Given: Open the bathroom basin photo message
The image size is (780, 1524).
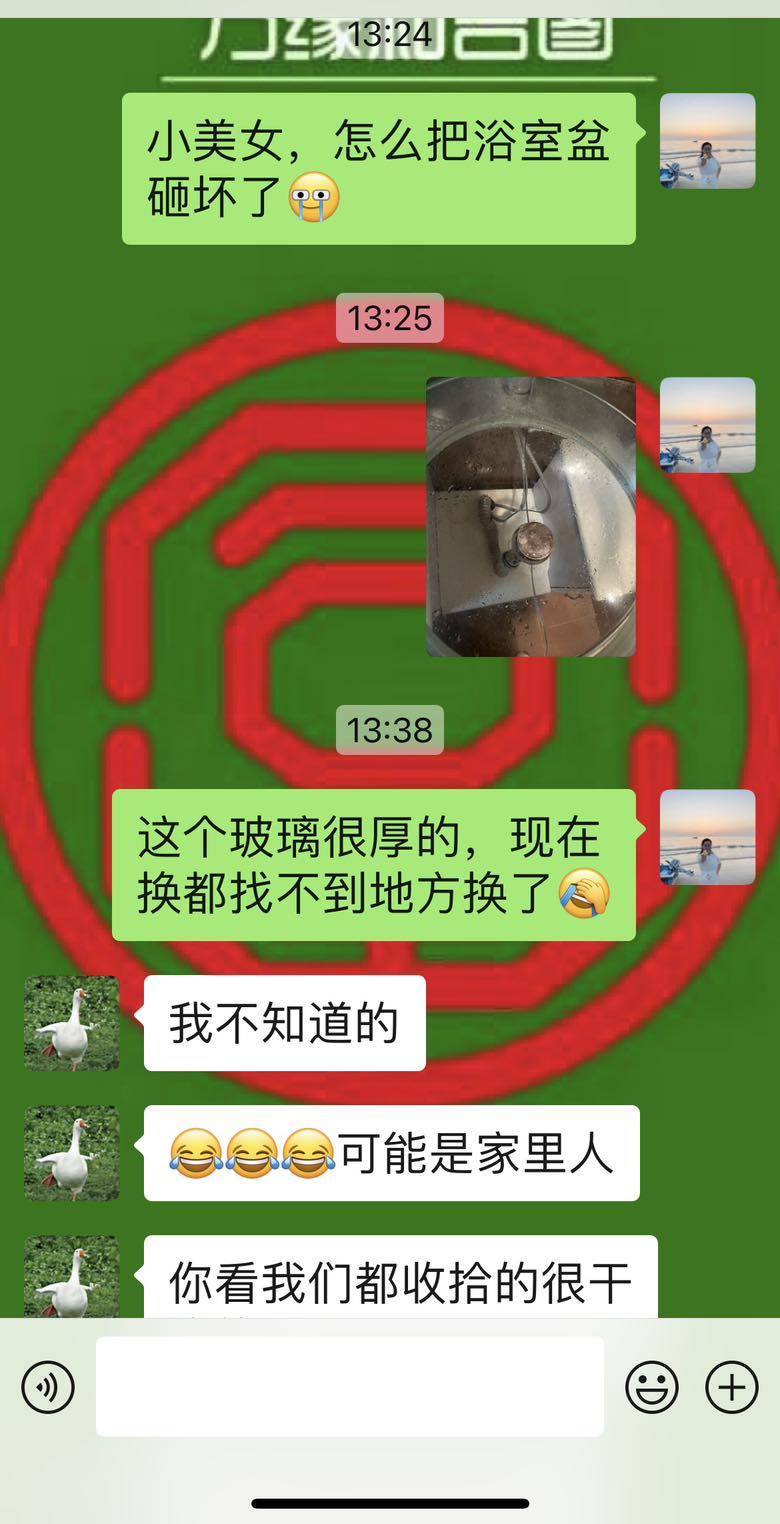Looking at the screenshot, I should point(531,517).
